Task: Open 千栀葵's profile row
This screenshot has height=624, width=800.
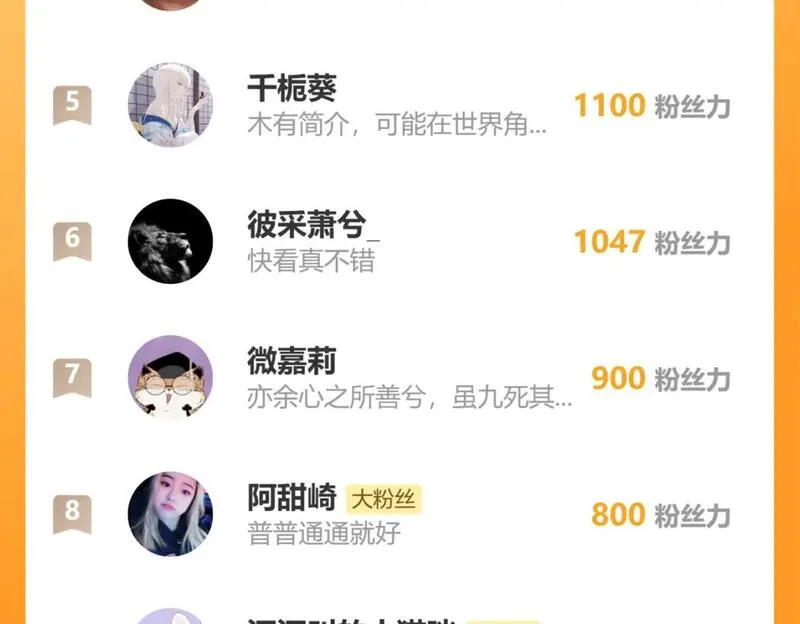Action: 398,105
